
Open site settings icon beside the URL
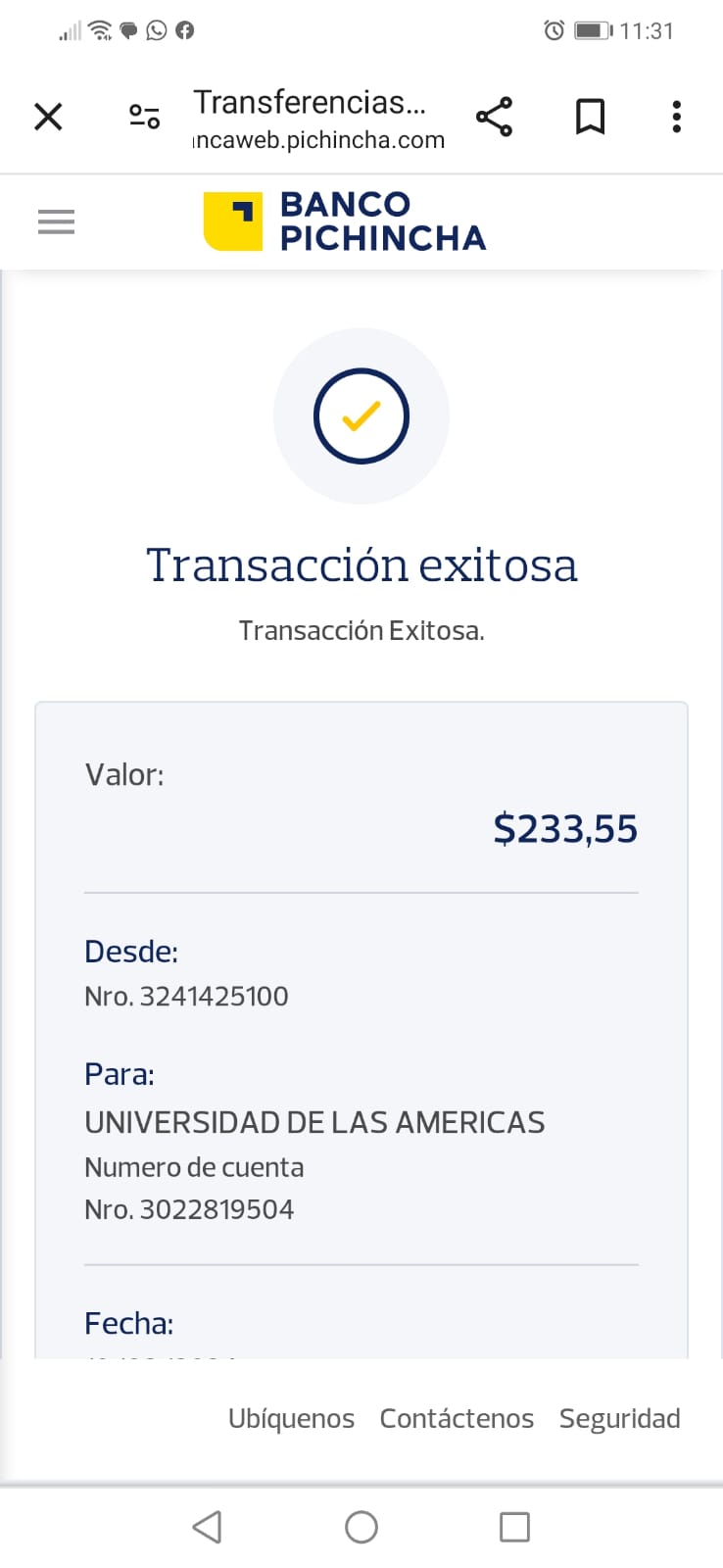[144, 117]
